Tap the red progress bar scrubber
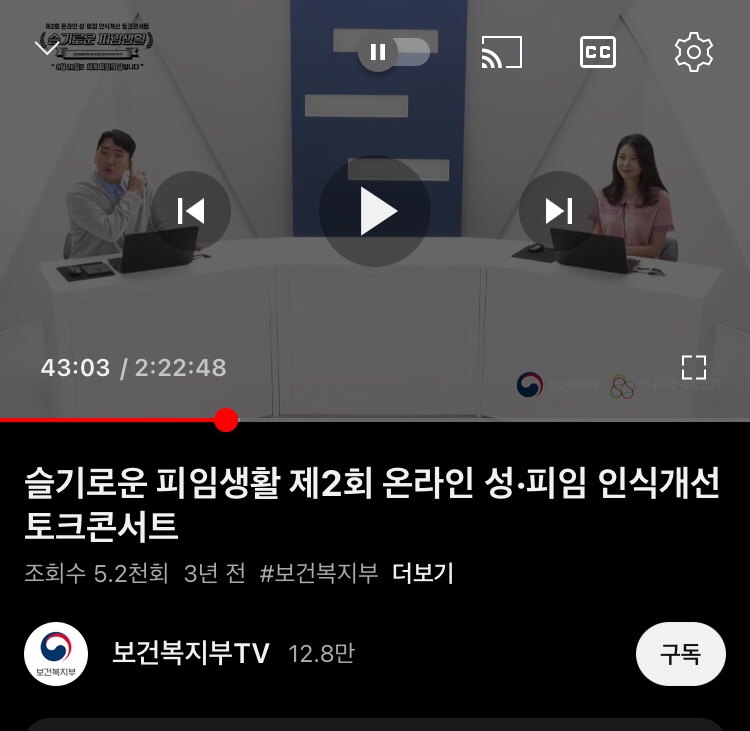Image resolution: width=750 pixels, height=731 pixels. pos(226,420)
